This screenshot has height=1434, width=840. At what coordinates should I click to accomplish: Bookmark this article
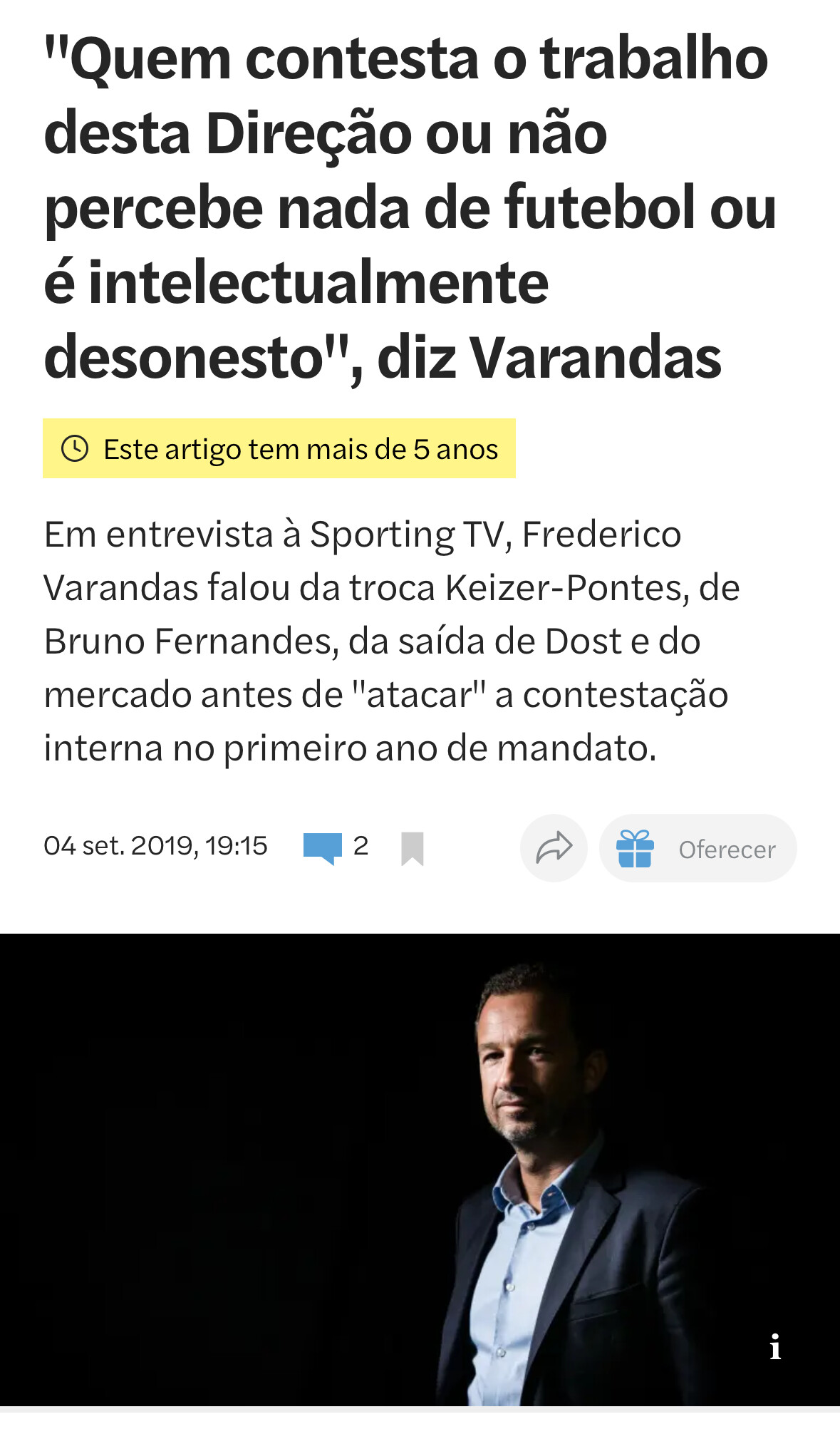[x=413, y=849]
